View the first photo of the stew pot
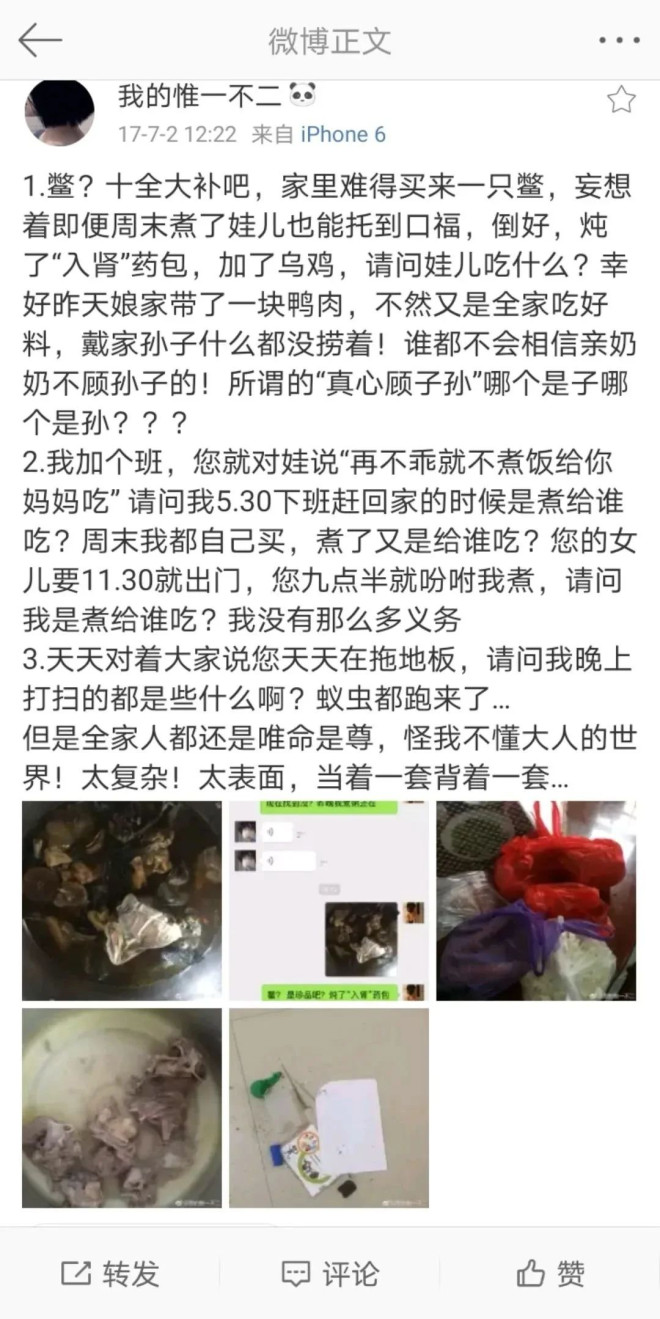The image size is (660, 1319). (x=122, y=900)
